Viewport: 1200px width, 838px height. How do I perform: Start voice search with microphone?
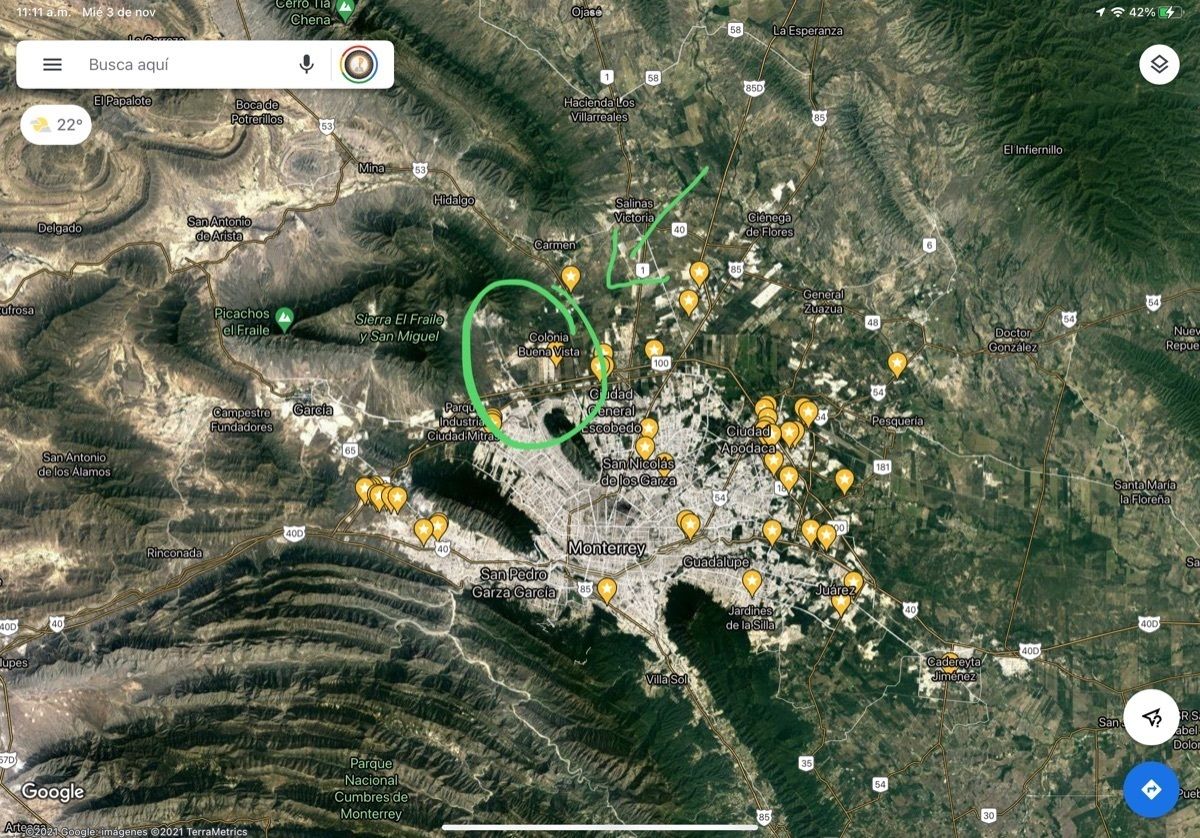click(x=306, y=65)
